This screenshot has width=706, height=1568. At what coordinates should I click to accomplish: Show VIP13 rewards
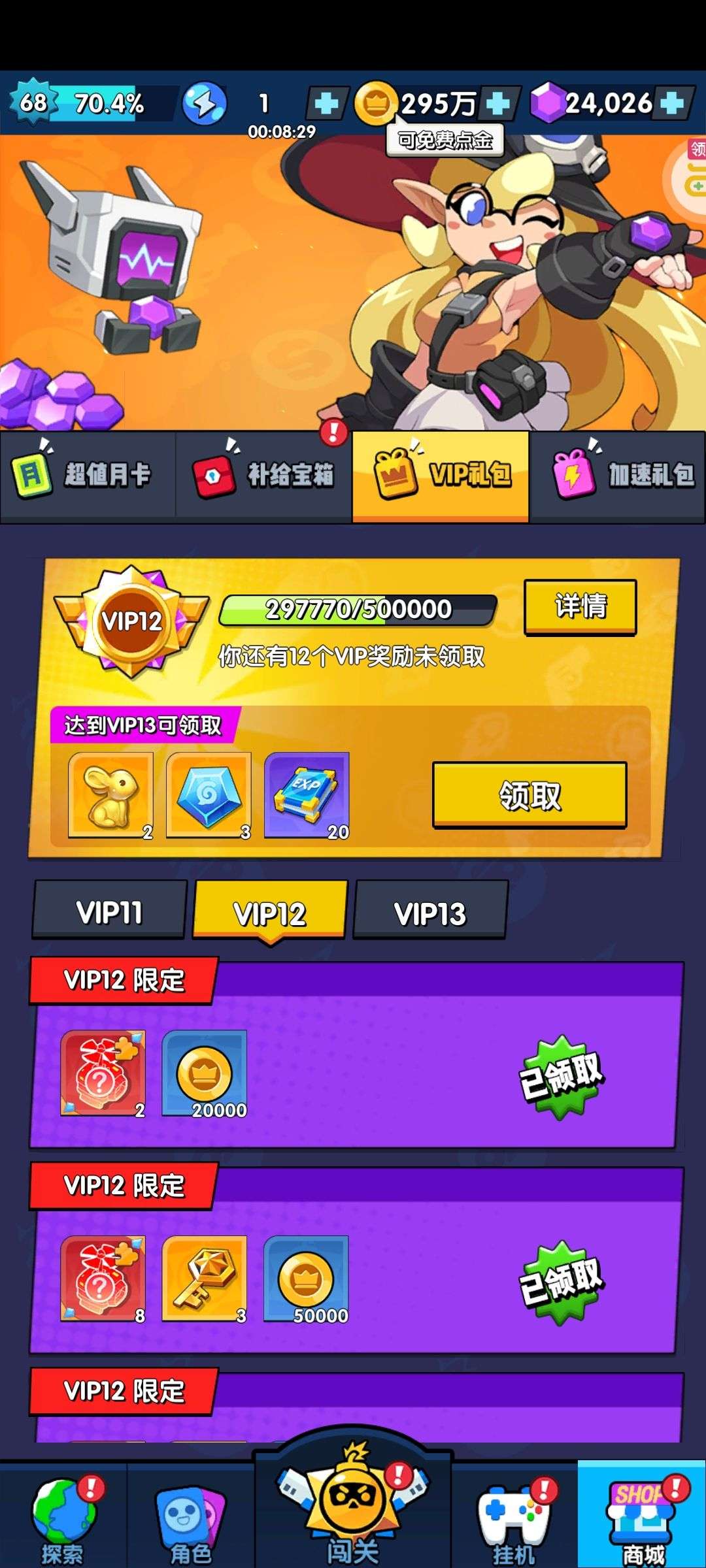(430, 911)
